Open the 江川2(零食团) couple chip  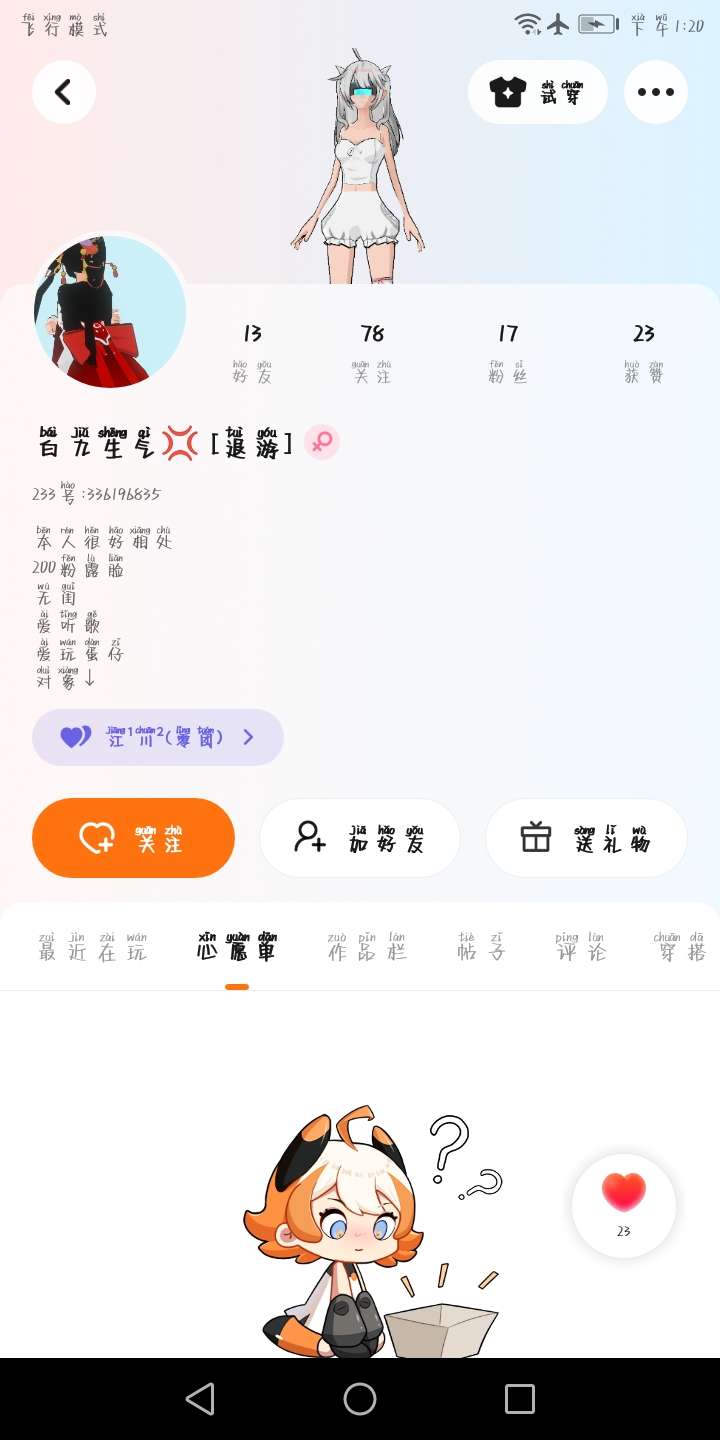click(158, 737)
